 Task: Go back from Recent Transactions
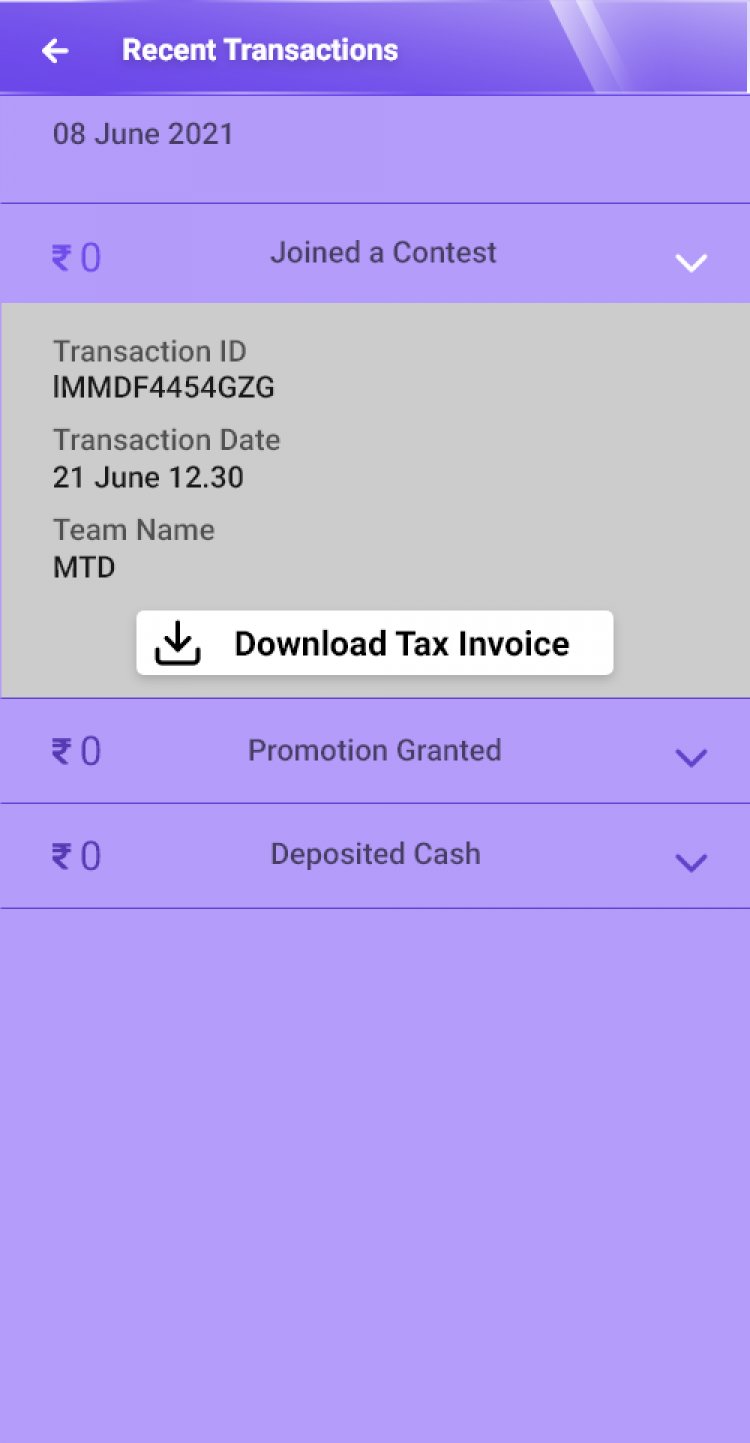[55, 51]
